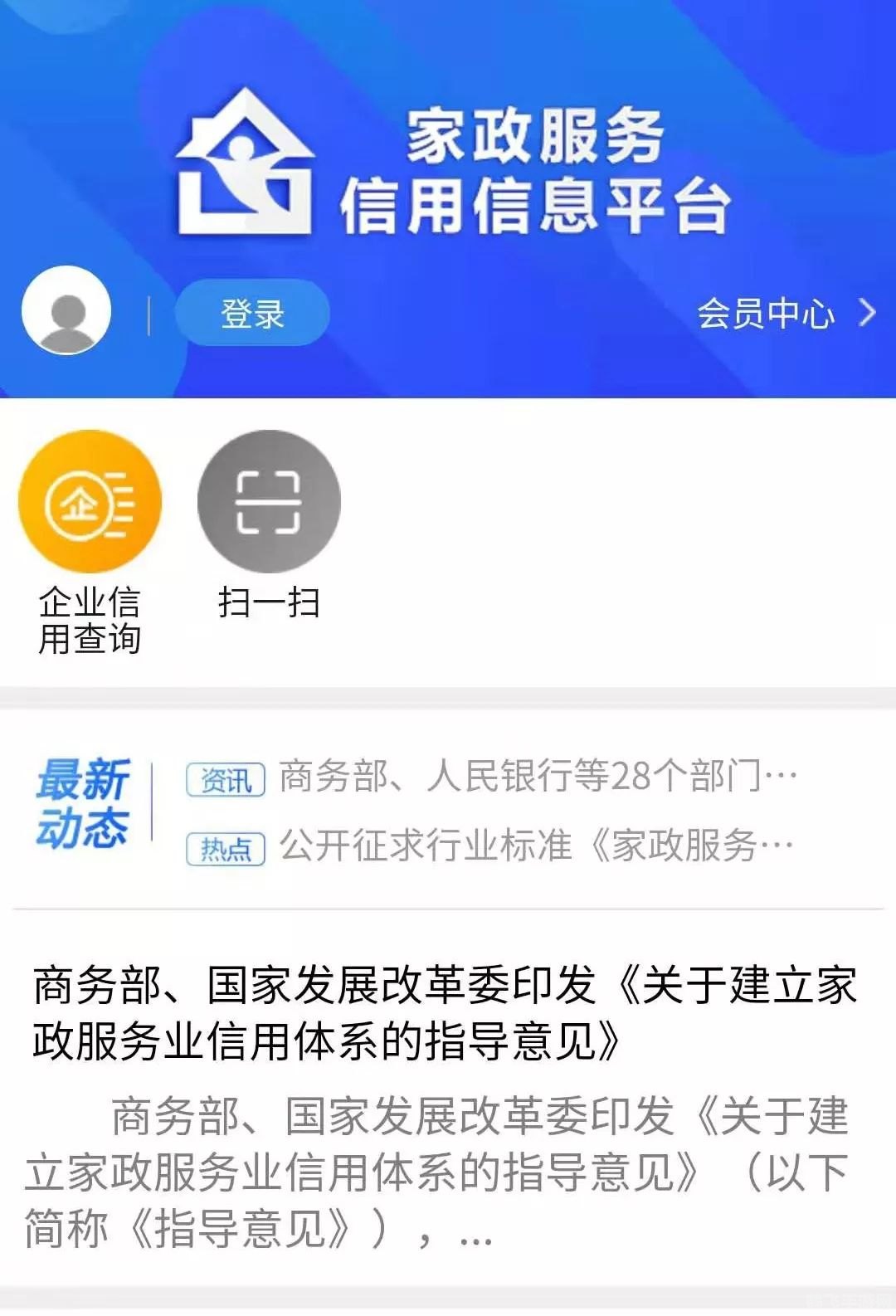Expand 会员中心 using the right arrow chevron
Viewport: 896px width, 1316px height.
click(x=868, y=314)
